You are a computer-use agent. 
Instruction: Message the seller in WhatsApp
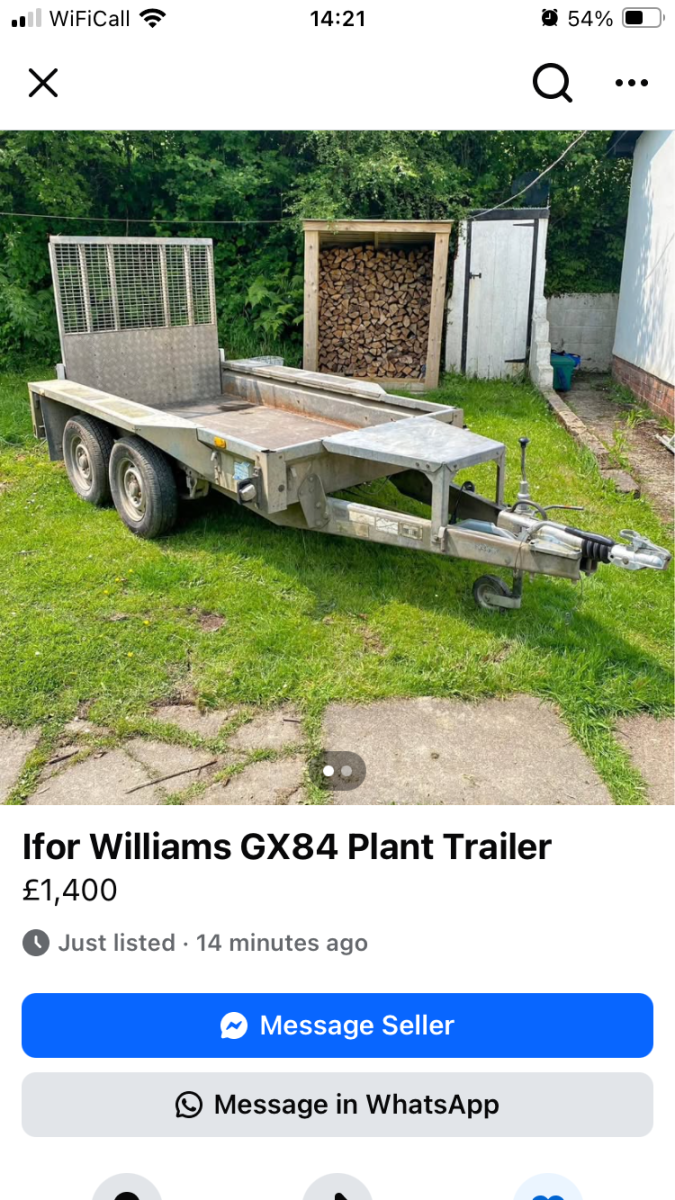337,1105
